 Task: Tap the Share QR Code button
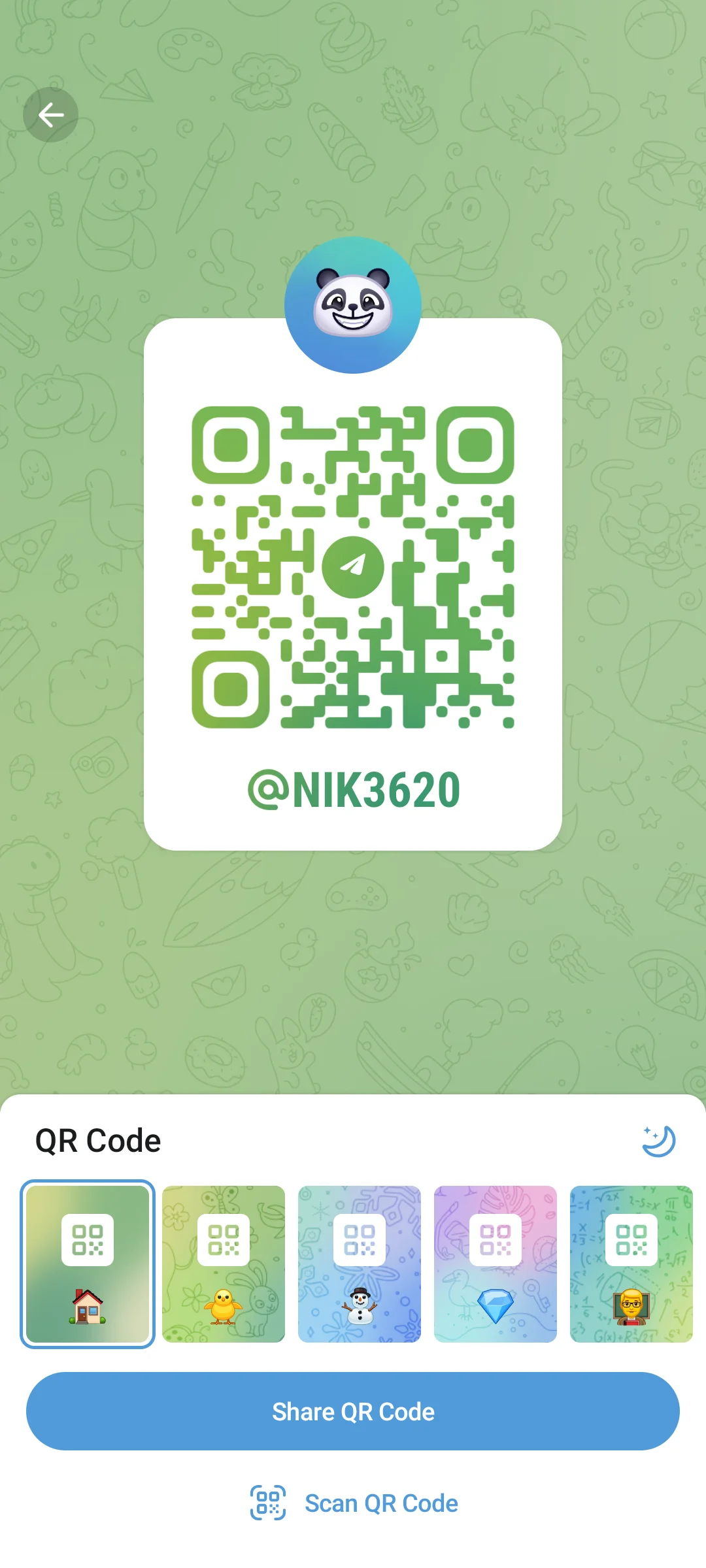[353, 1411]
